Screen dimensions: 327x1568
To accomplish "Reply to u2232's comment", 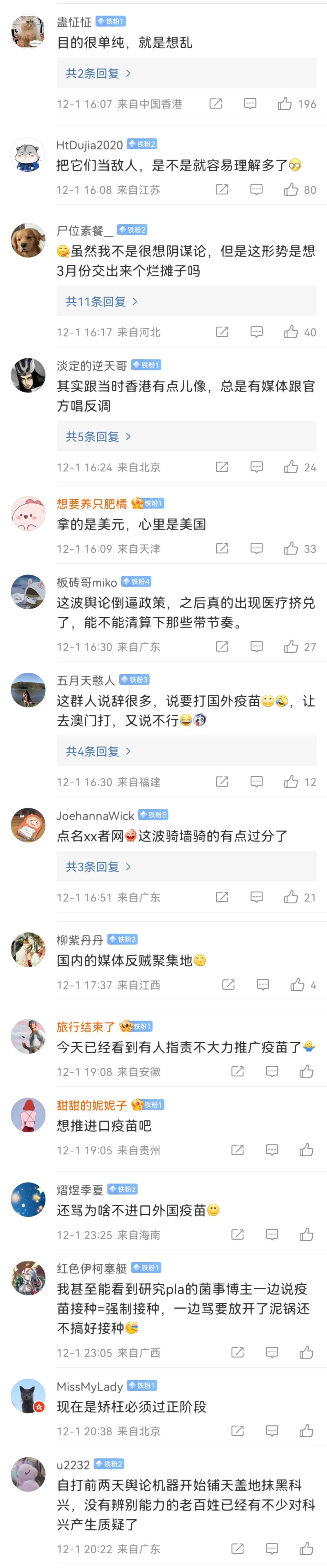I will tap(272, 1549).
